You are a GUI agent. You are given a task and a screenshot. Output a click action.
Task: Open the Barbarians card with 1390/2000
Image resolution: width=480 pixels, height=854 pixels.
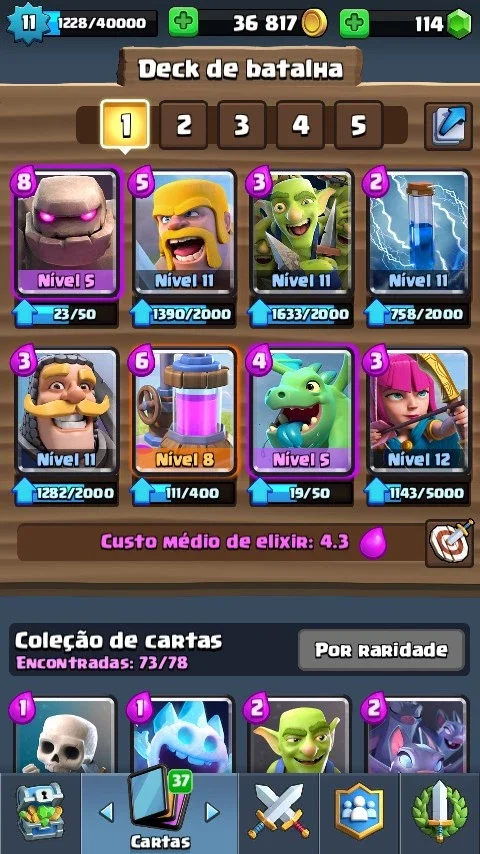185,233
